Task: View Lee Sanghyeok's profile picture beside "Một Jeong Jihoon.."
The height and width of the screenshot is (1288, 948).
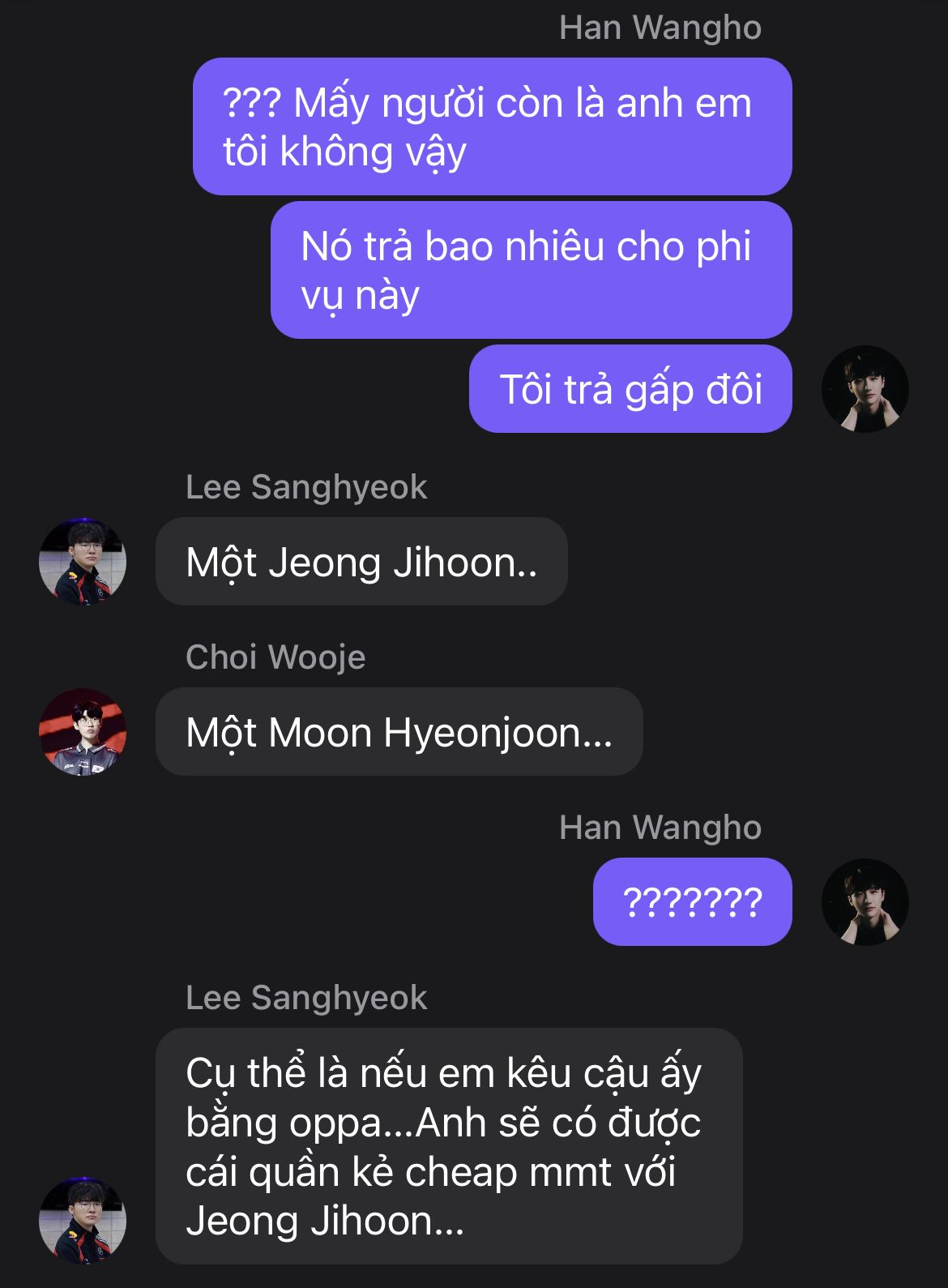Action: (x=83, y=561)
